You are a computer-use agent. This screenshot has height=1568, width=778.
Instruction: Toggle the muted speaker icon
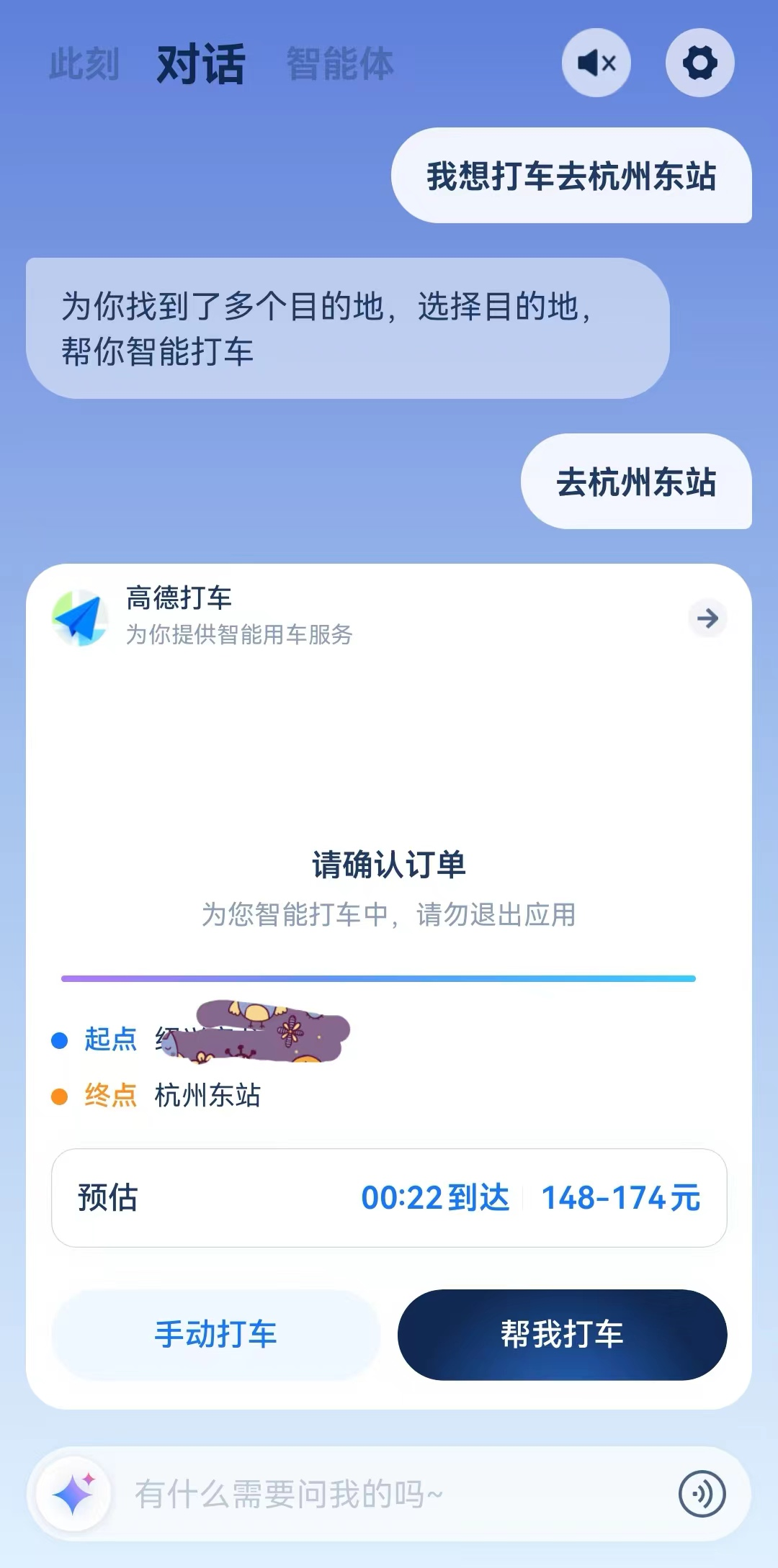(596, 63)
